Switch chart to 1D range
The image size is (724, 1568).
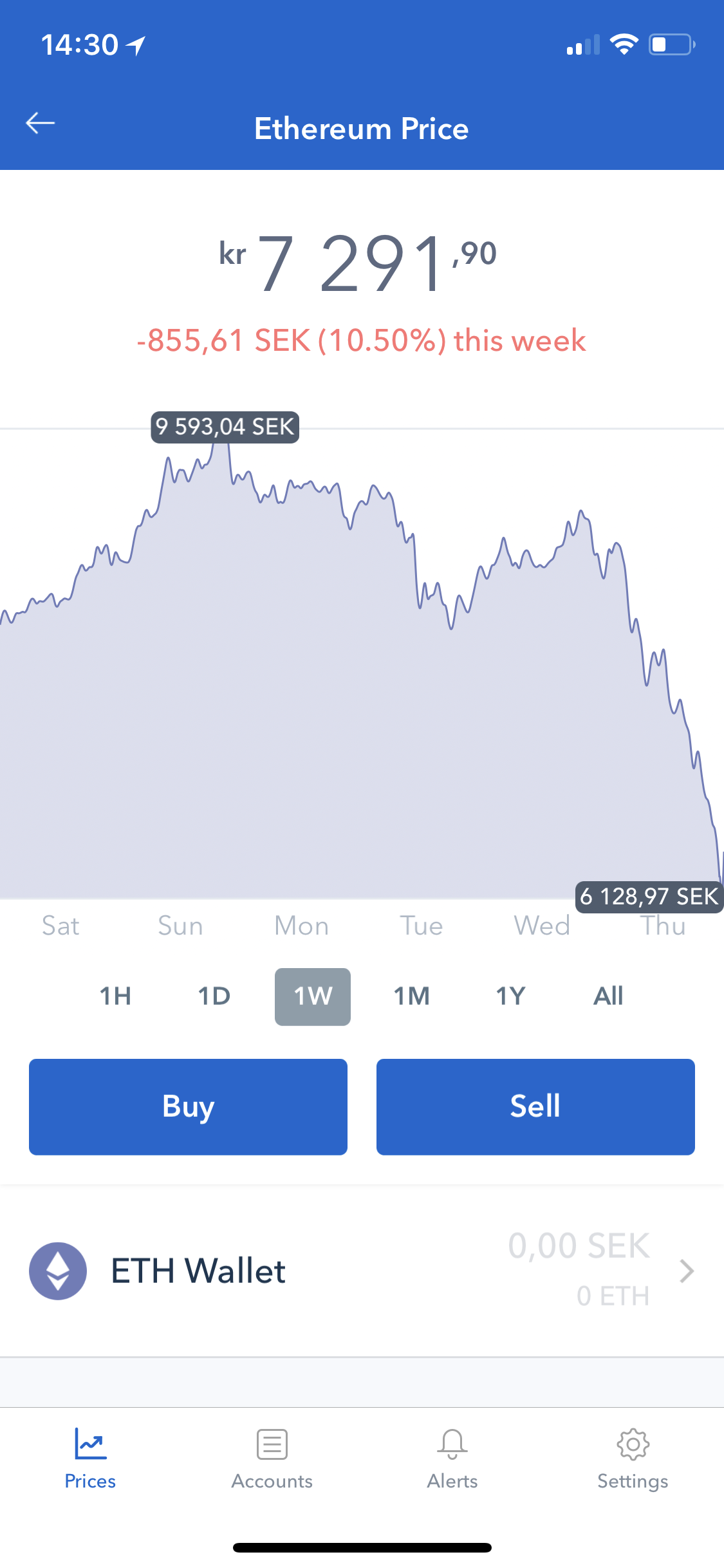click(214, 996)
